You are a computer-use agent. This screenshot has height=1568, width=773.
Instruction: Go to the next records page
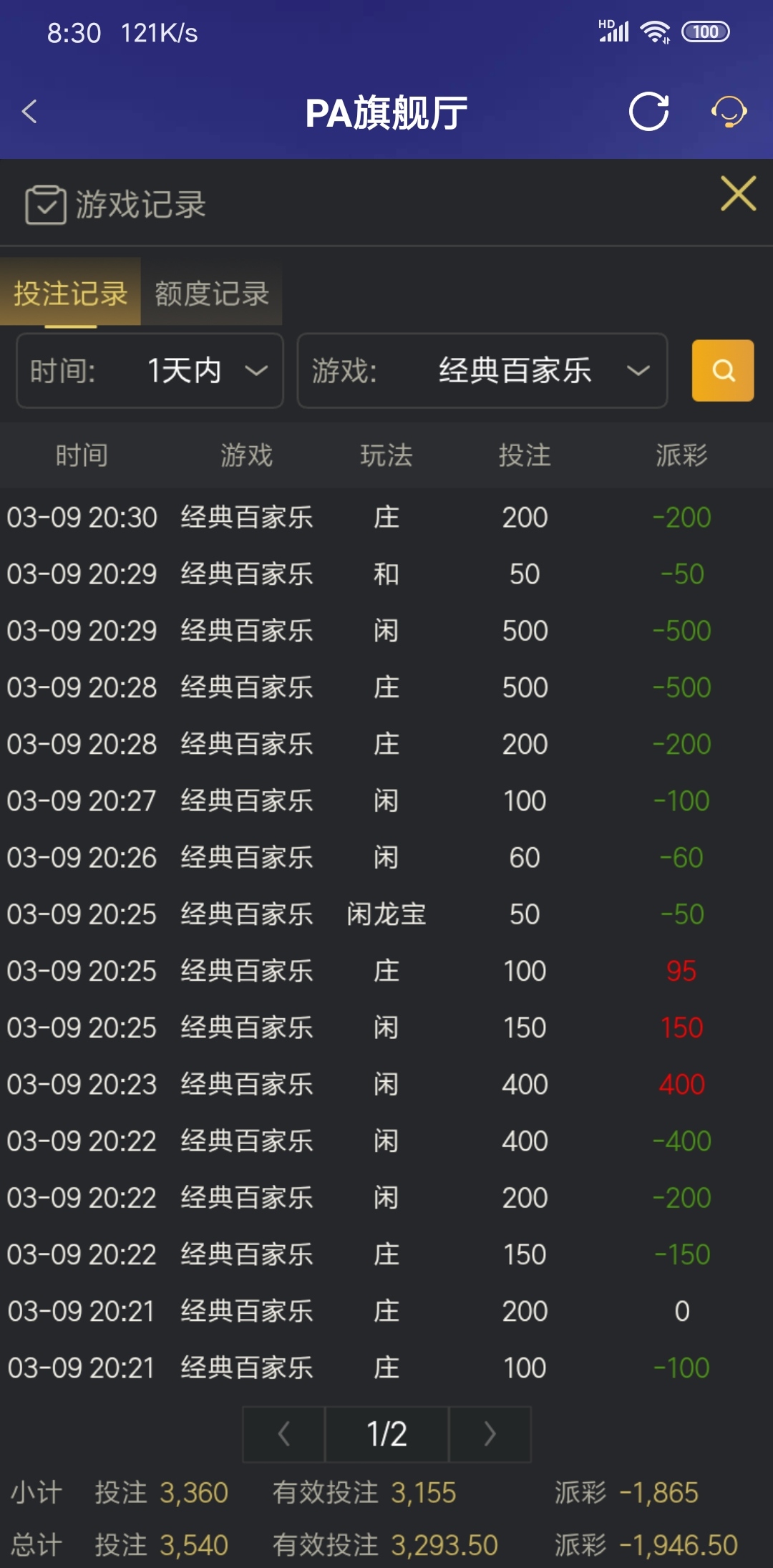(490, 1434)
